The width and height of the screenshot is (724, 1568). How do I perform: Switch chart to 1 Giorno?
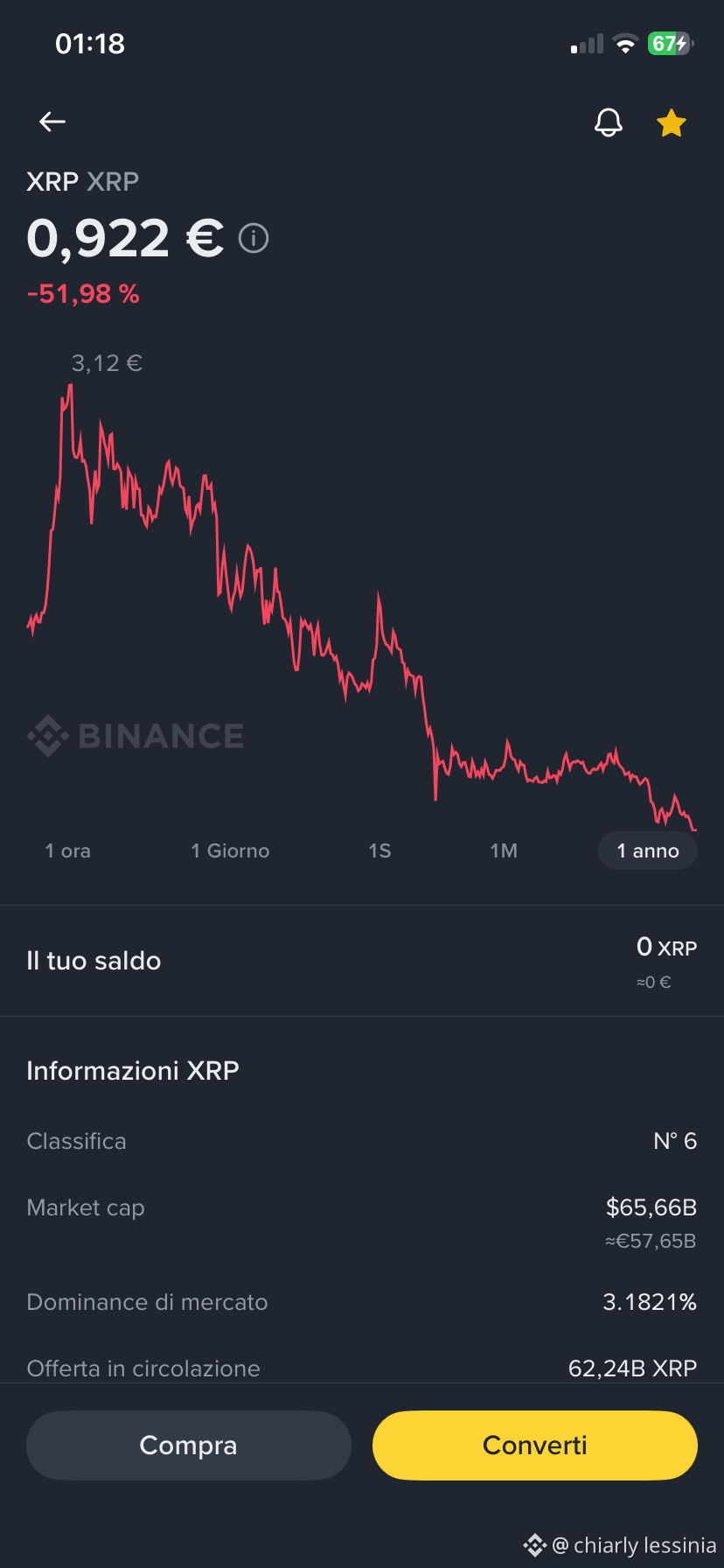(230, 850)
